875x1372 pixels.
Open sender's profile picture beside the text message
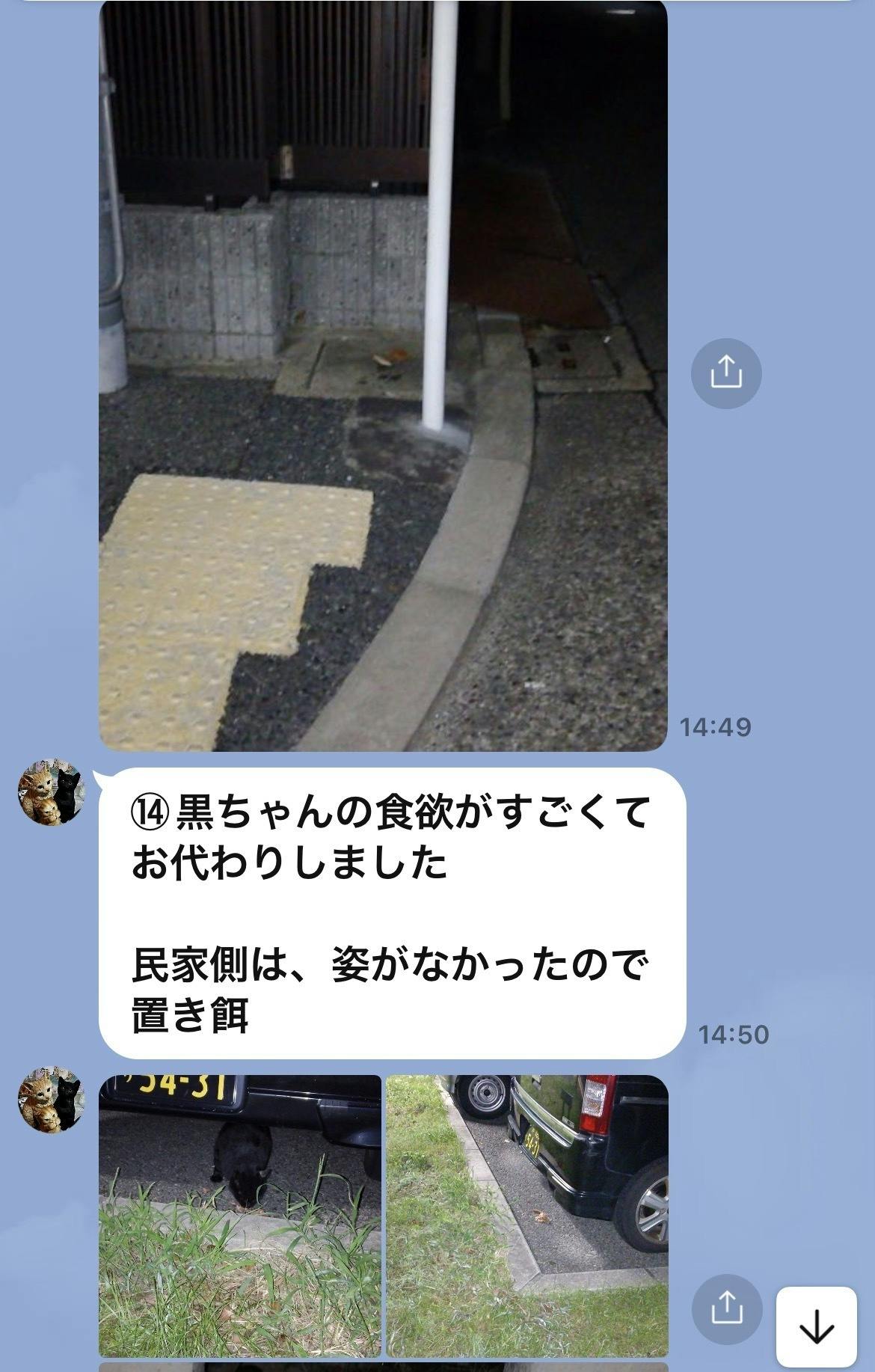(52, 792)
